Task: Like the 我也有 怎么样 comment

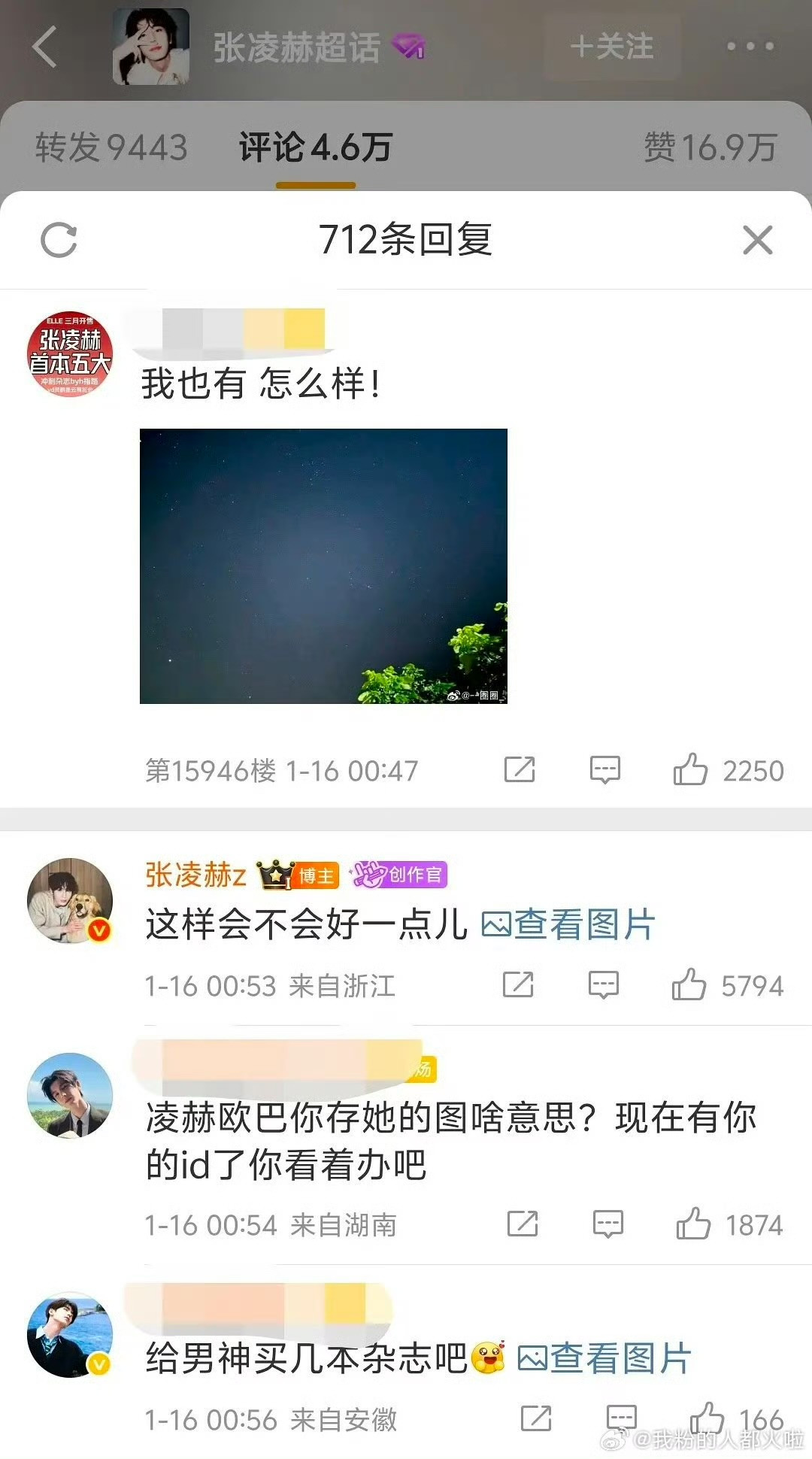Action: [690, 769]
